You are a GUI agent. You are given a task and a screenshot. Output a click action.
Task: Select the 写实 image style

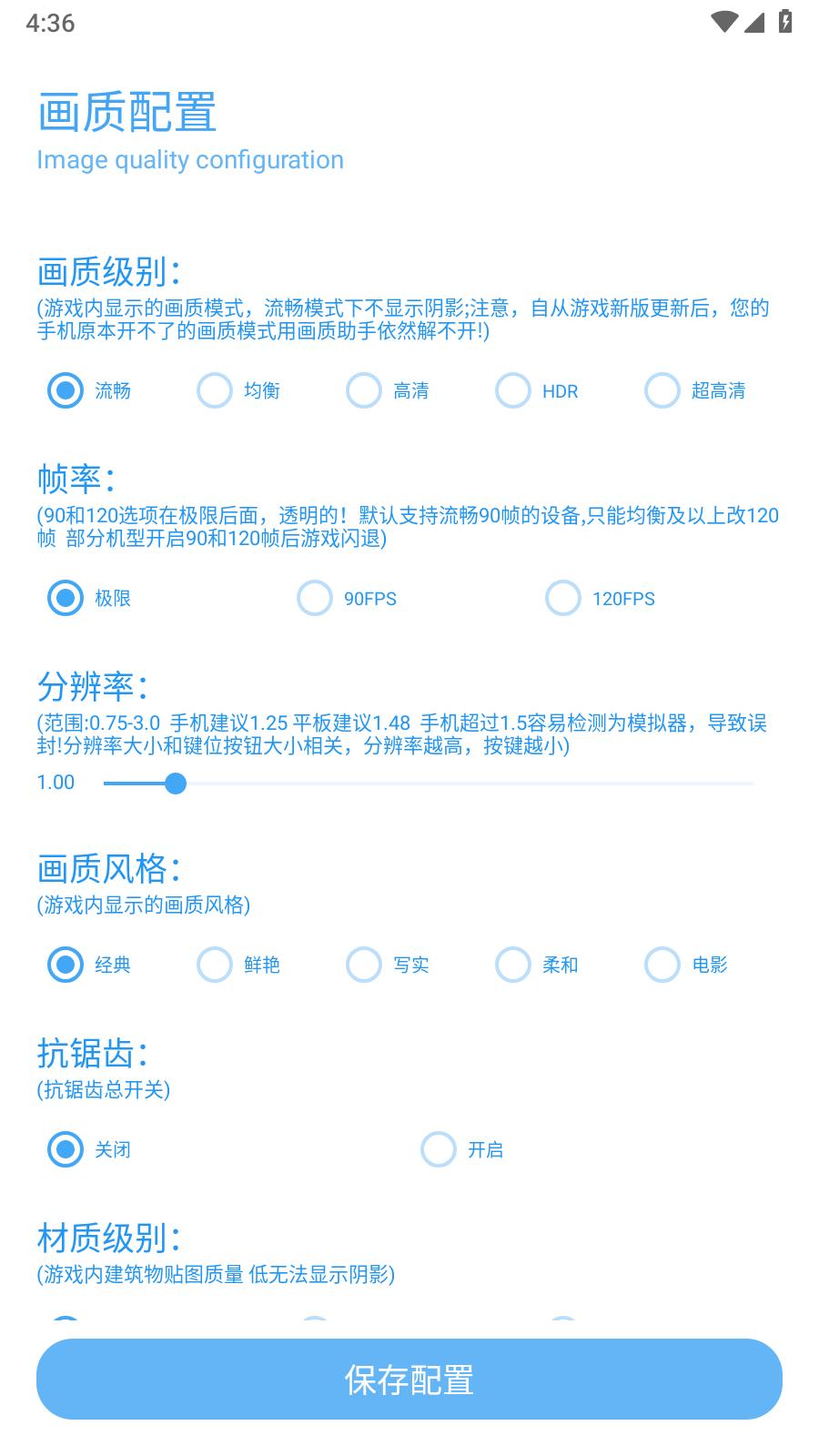coord(363,965)
